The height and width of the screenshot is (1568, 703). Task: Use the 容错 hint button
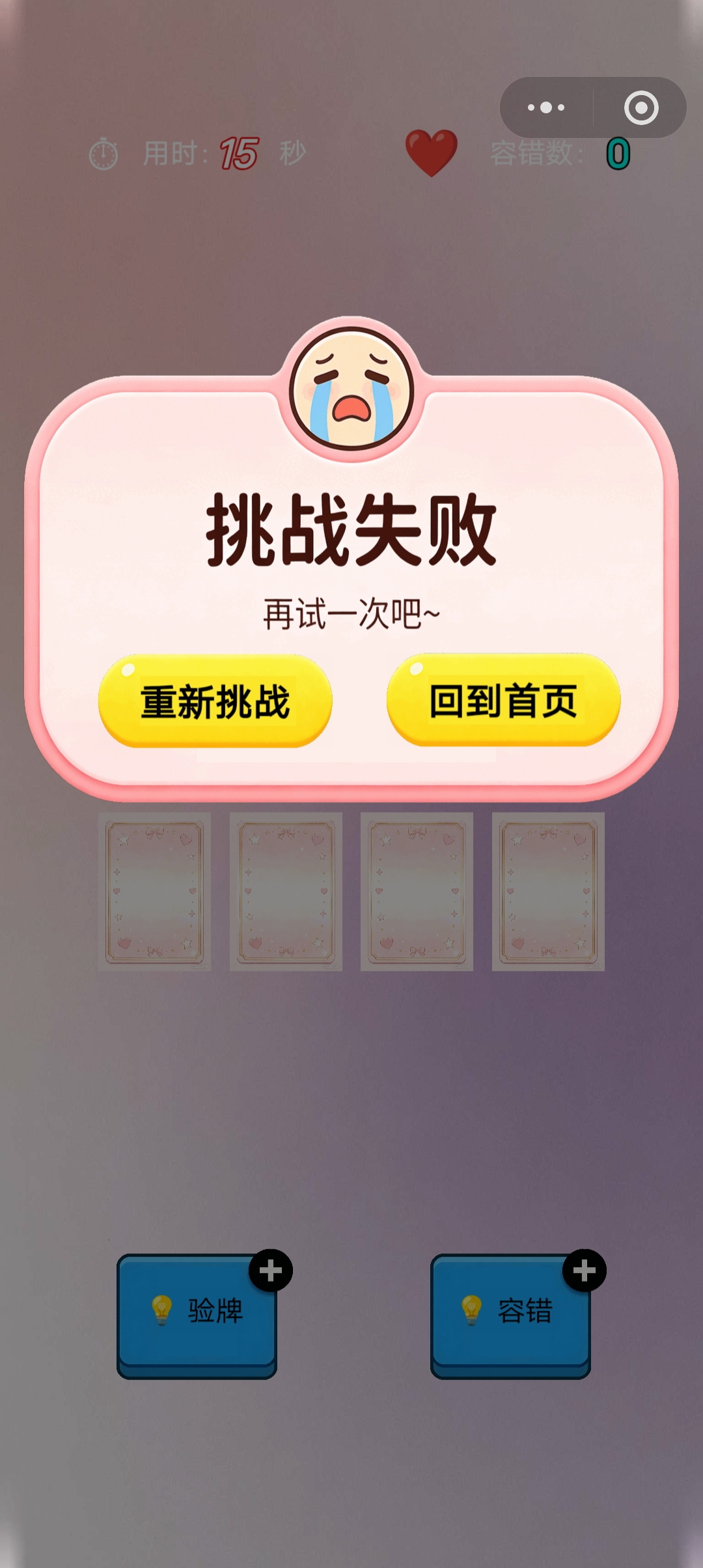point(510,1311)
